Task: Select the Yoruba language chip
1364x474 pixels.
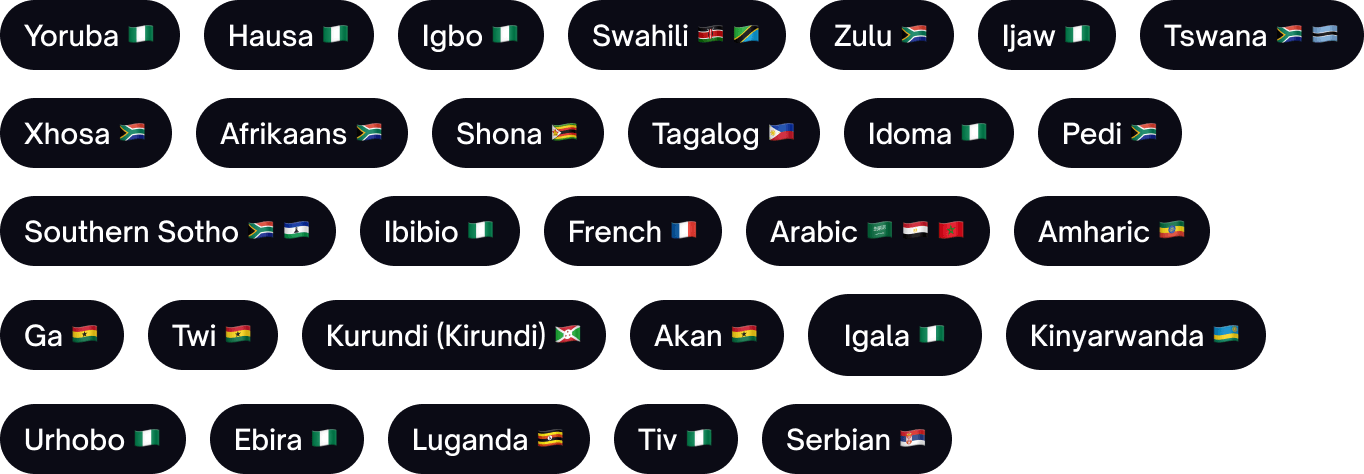Action: point(89,36)
